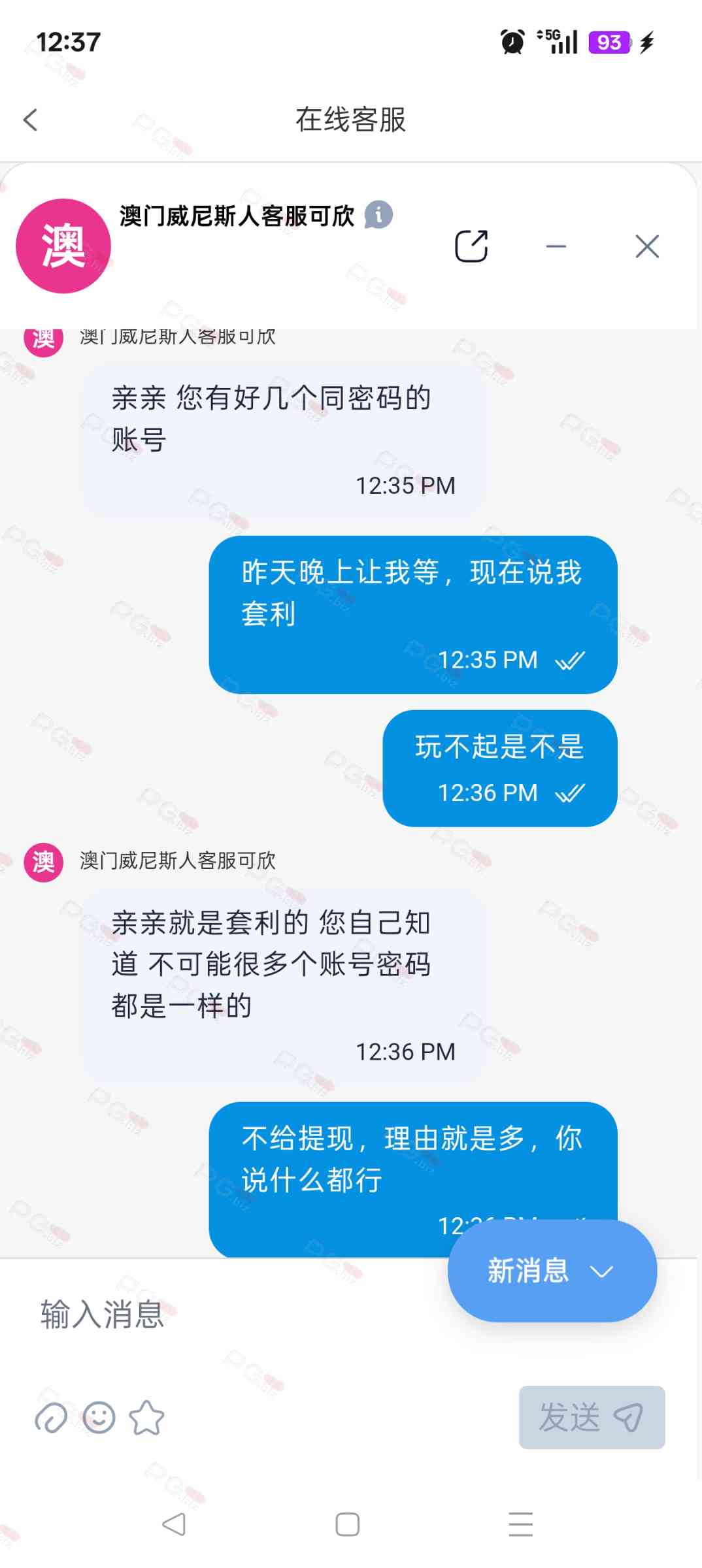Go back from the 在线客服 page

30,120
